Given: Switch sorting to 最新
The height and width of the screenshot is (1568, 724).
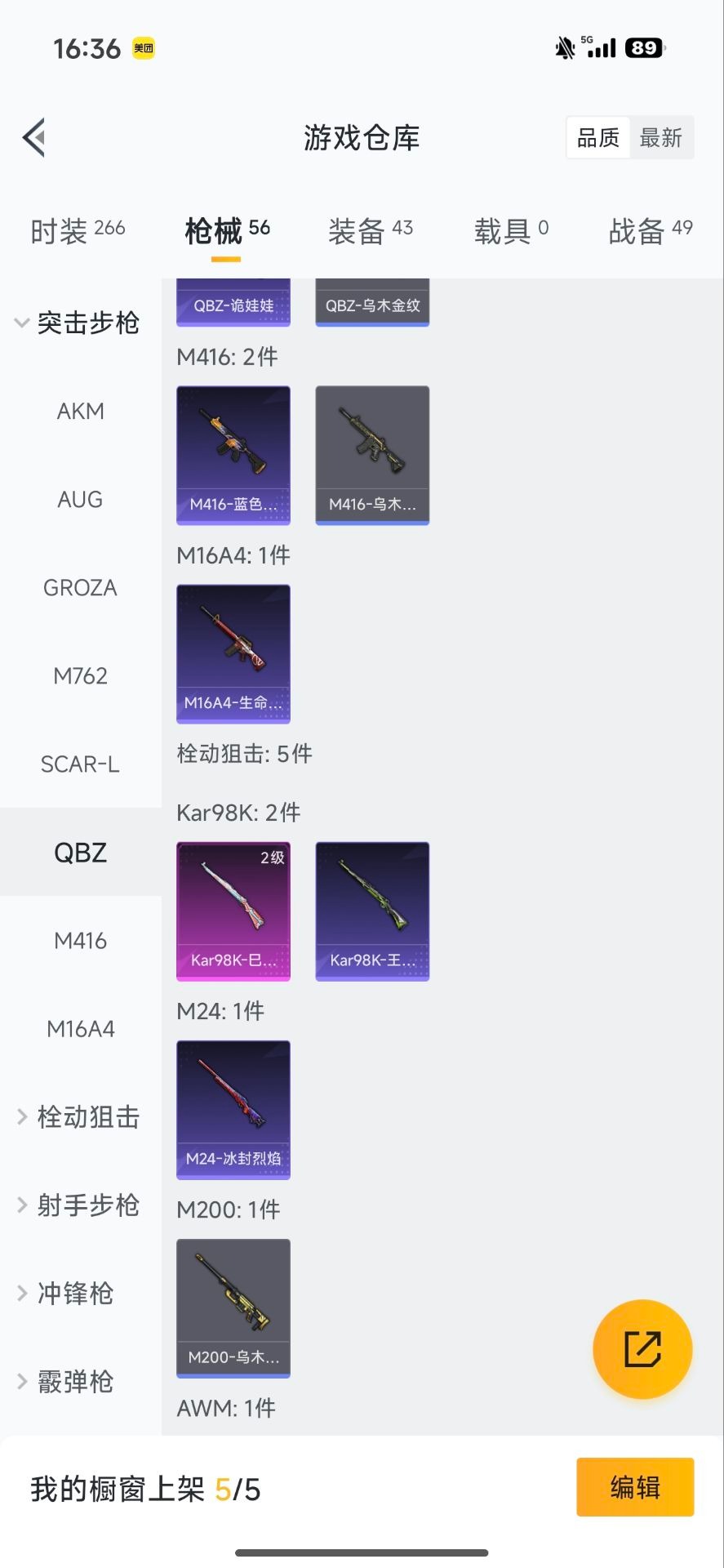Looking at the screenshot, I should coord(662,137).
